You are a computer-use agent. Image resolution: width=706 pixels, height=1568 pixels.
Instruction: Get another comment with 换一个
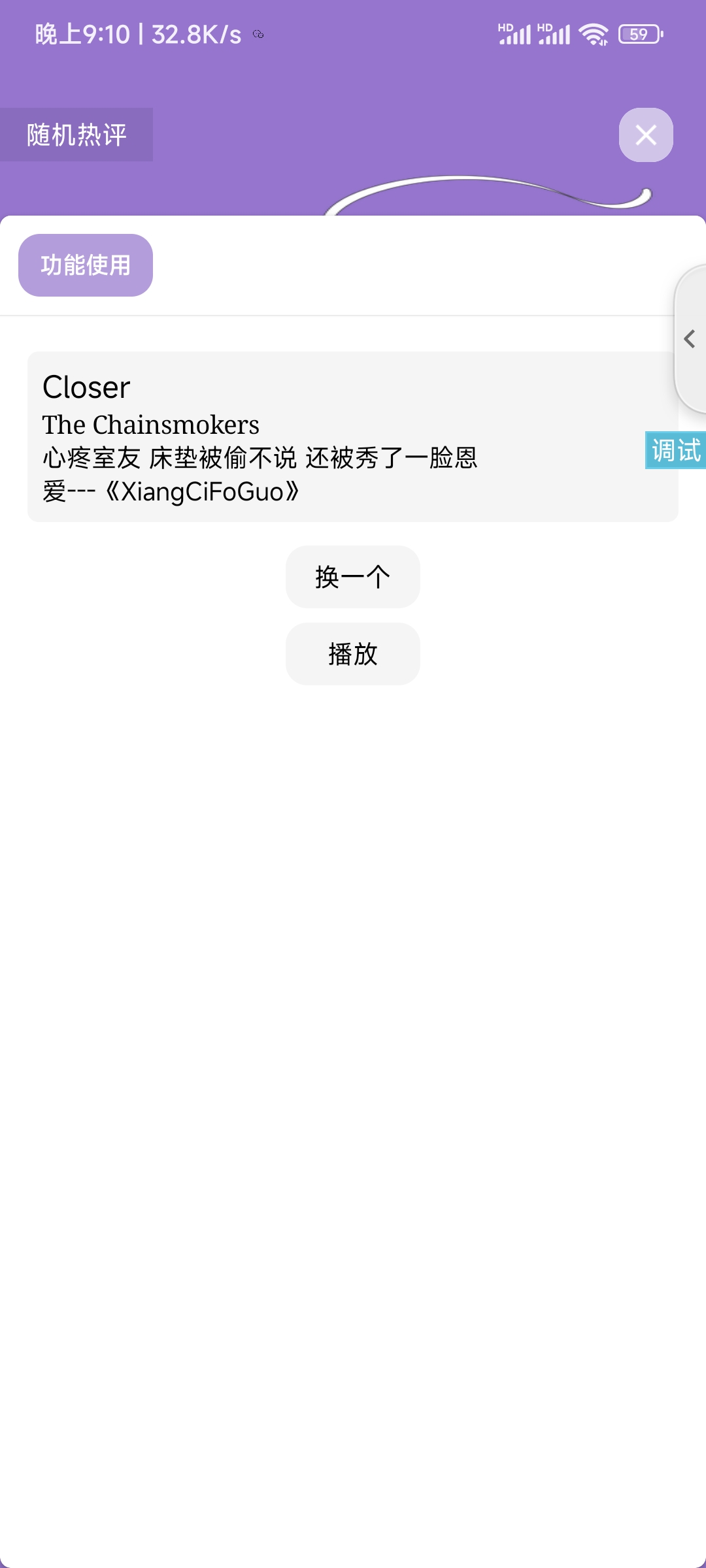(353, 577)
